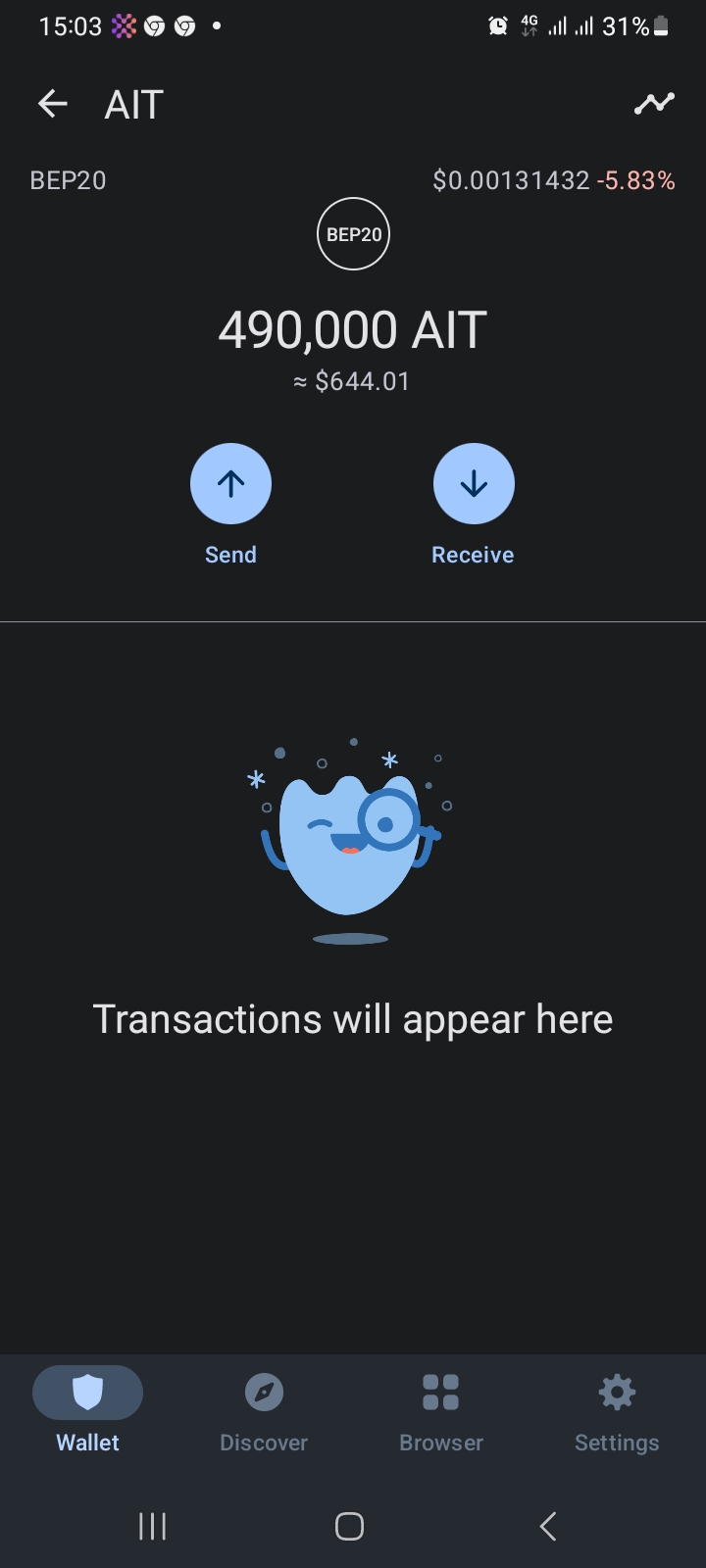Send AIT tokens

tap(230, 484)
